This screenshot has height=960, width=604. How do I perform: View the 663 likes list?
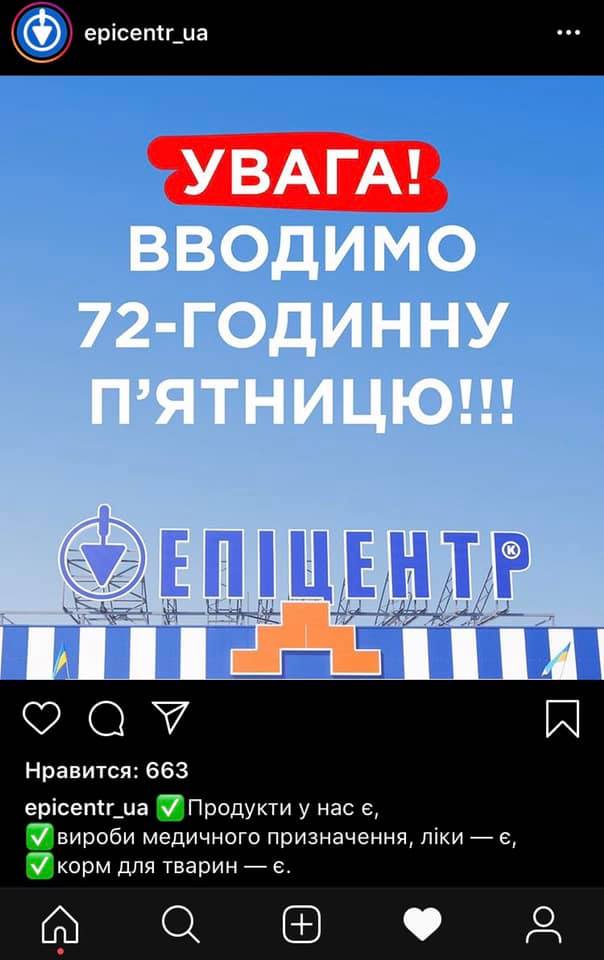pyautogui.click(x=105, y=771)
